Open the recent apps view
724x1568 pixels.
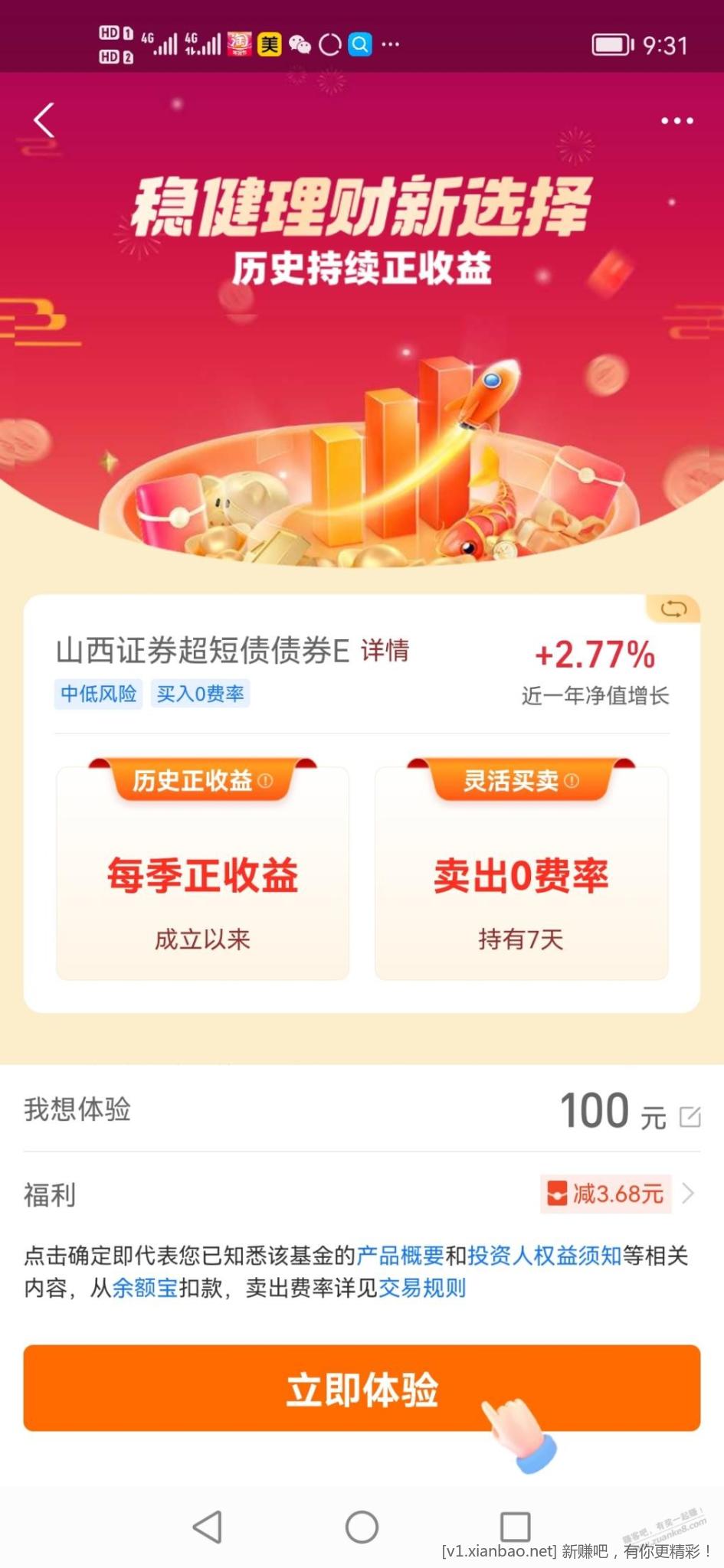[515, 1527]
